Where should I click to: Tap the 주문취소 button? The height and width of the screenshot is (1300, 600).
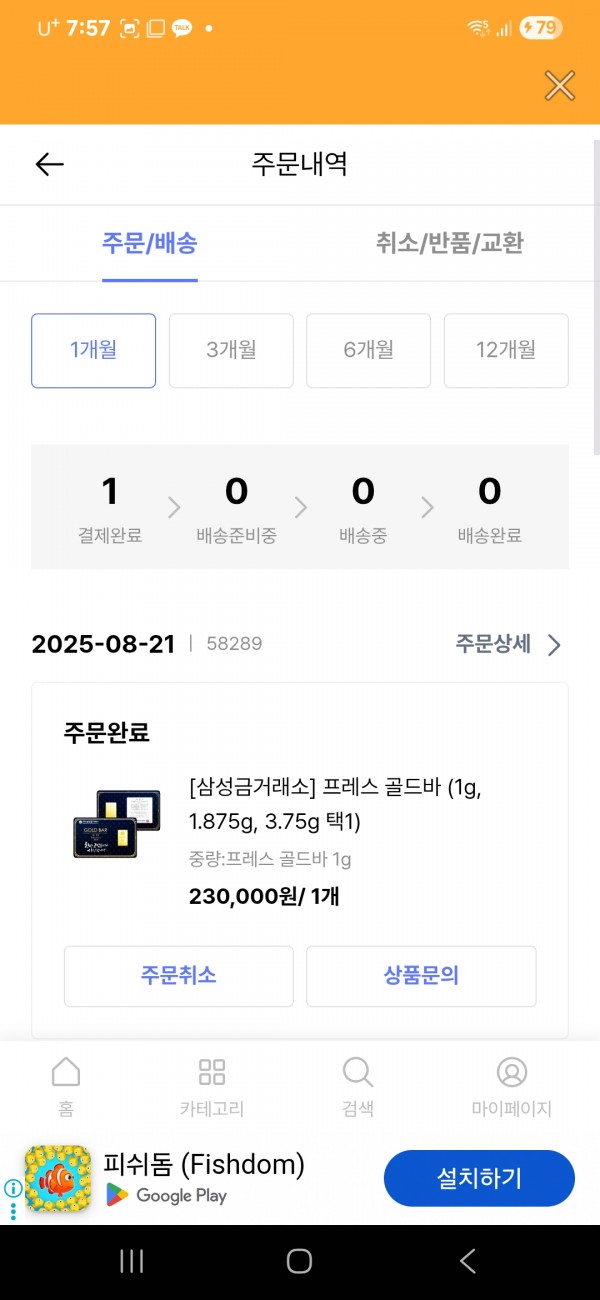[179, 976]
